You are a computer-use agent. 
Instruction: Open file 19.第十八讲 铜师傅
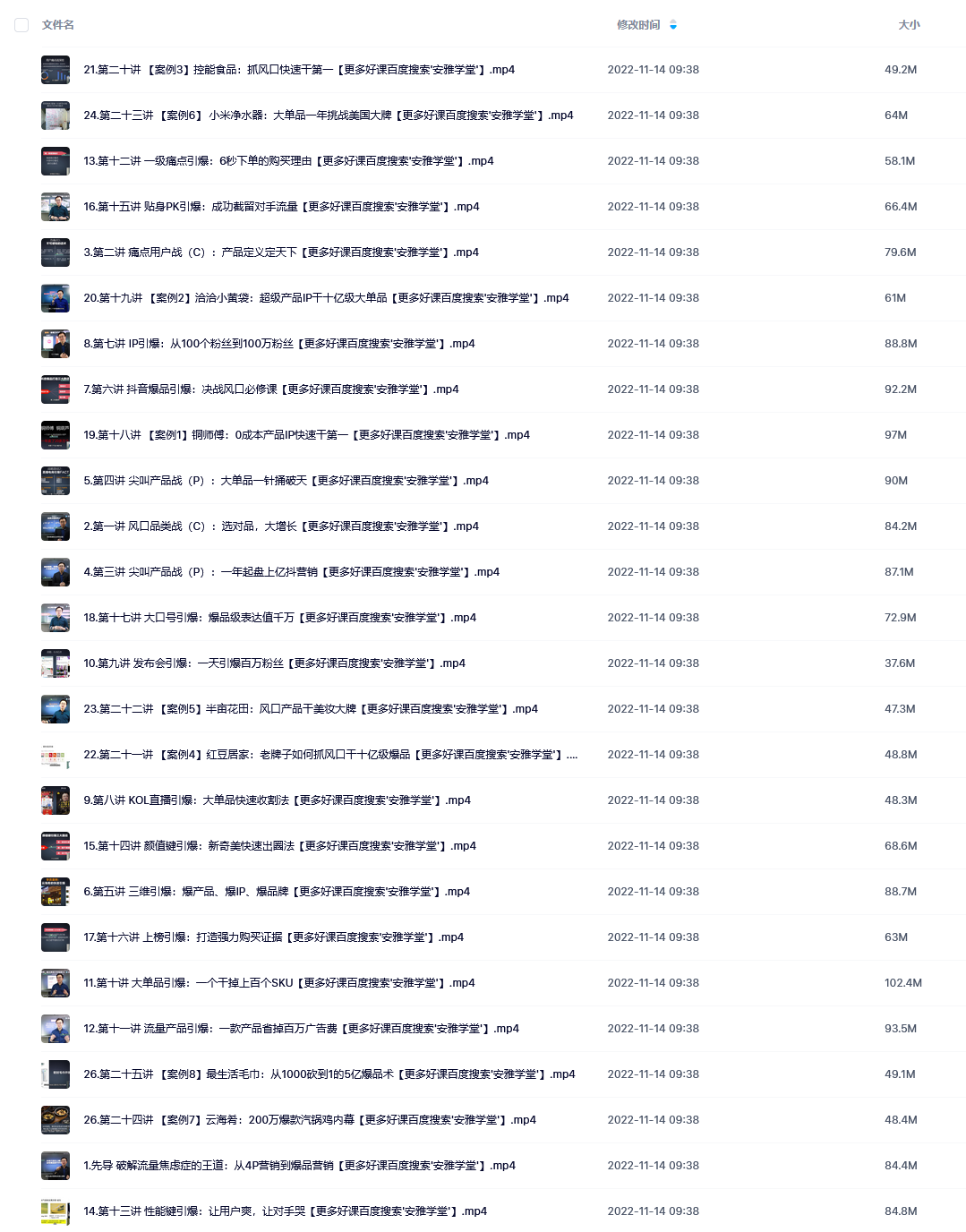click(306, 435)
